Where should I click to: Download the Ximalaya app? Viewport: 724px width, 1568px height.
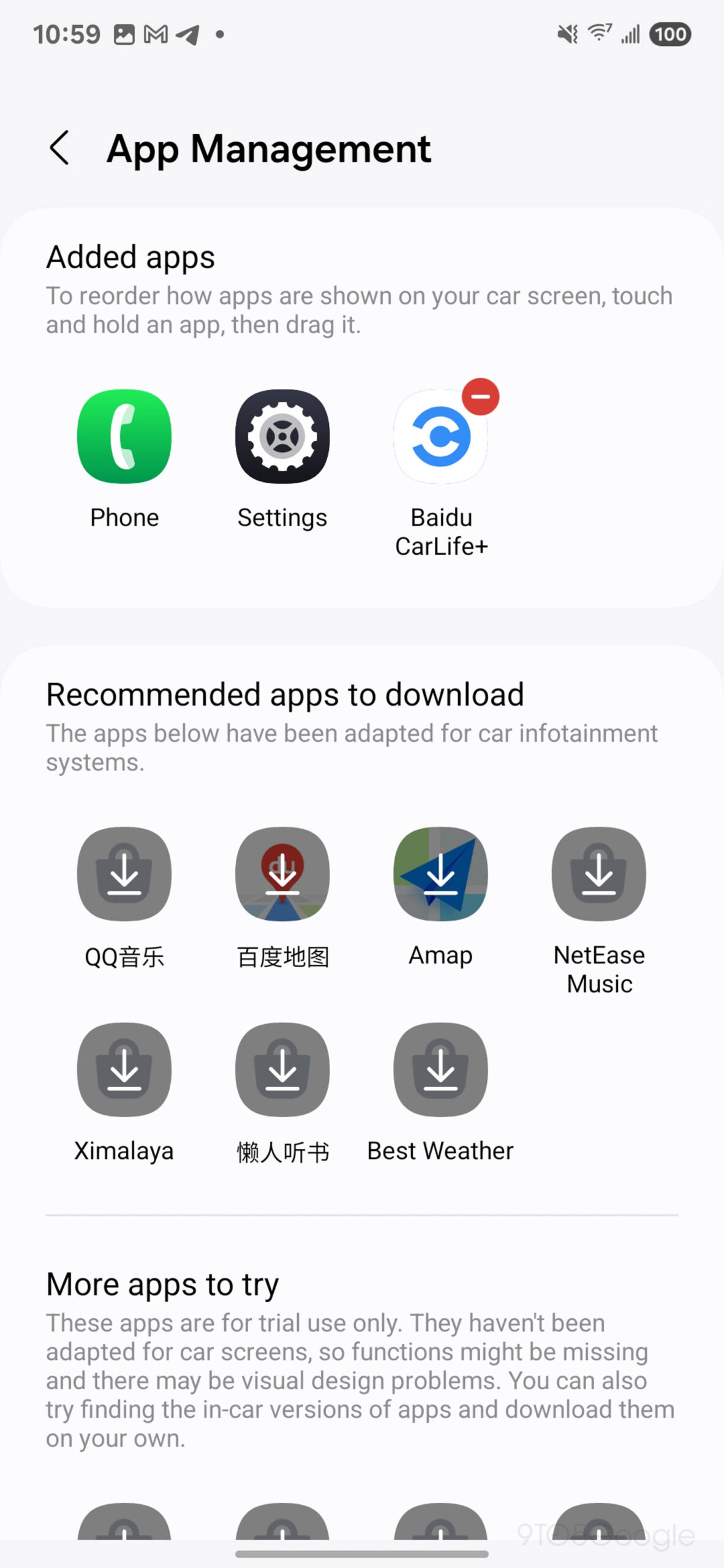coord(124,1069)
